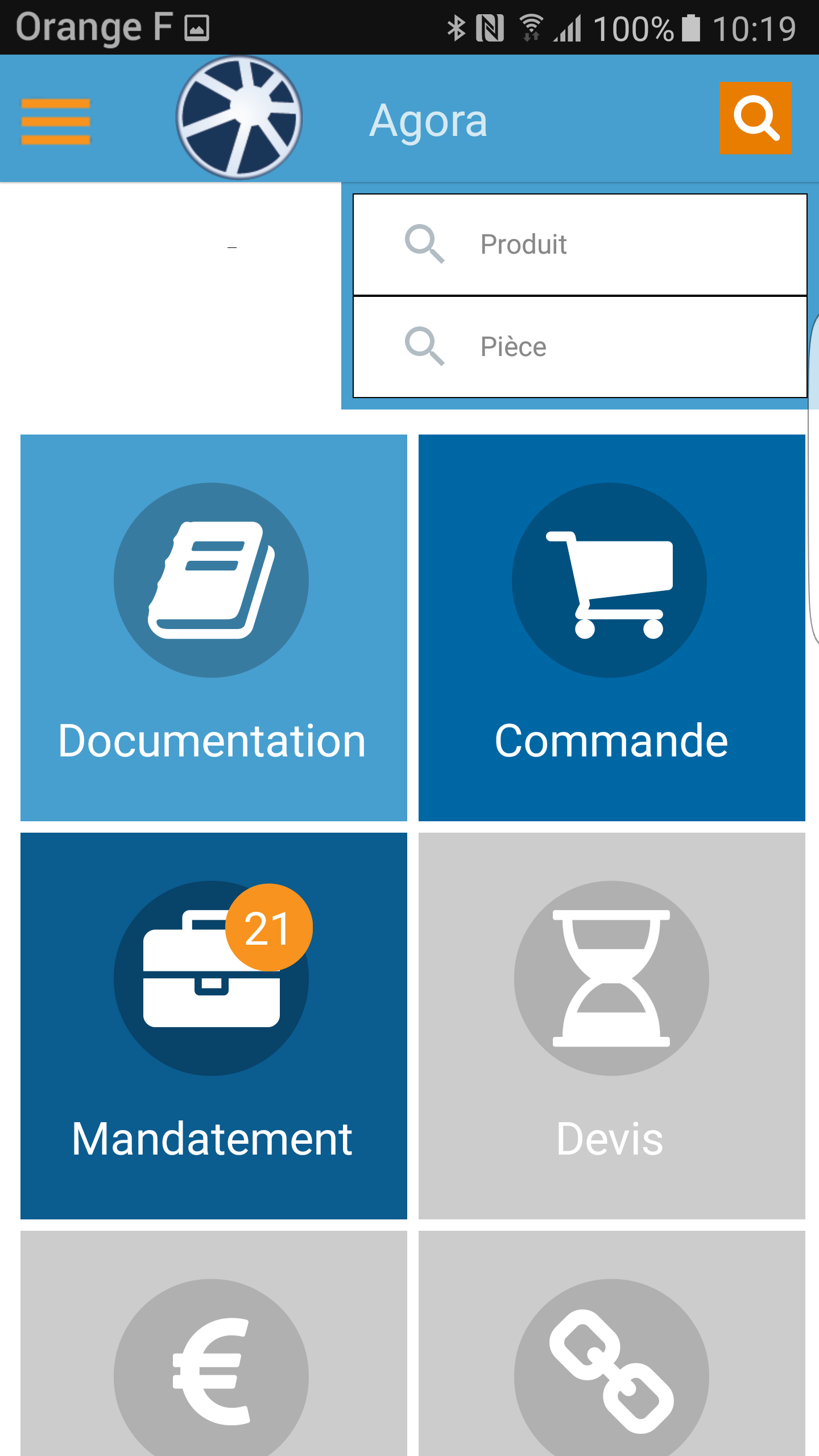Image resolution: width=819 pixels, height=1456 pixels.
Task: Open the Documentation tile
Action: (x=213, y=627)
